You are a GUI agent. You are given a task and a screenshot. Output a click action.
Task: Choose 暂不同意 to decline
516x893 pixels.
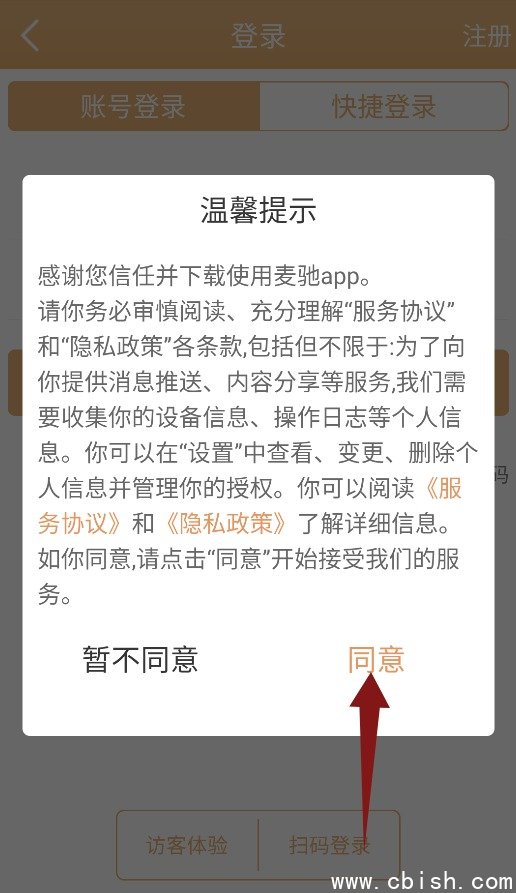(x=140, y=659)
